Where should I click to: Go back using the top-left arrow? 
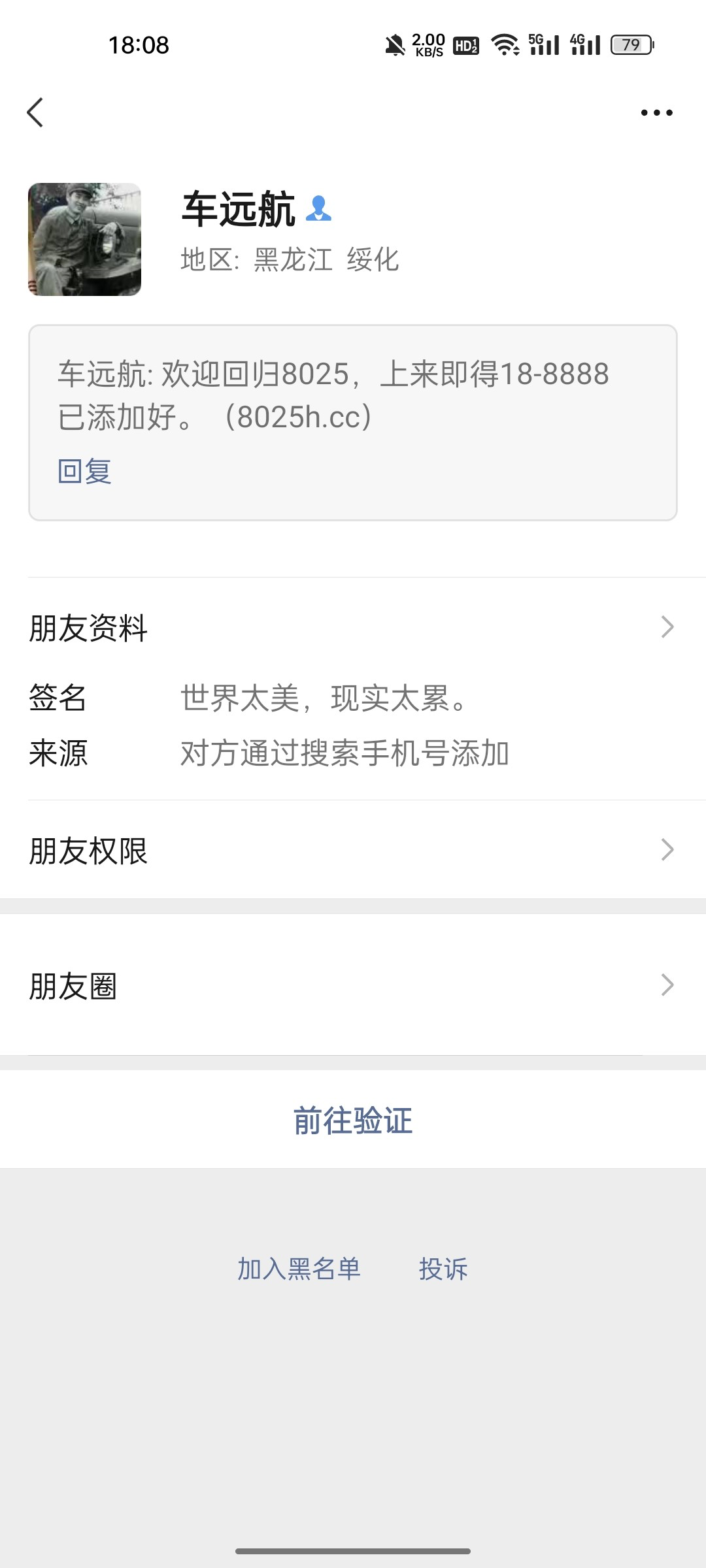pyautogui.click(x=35, y=112)
